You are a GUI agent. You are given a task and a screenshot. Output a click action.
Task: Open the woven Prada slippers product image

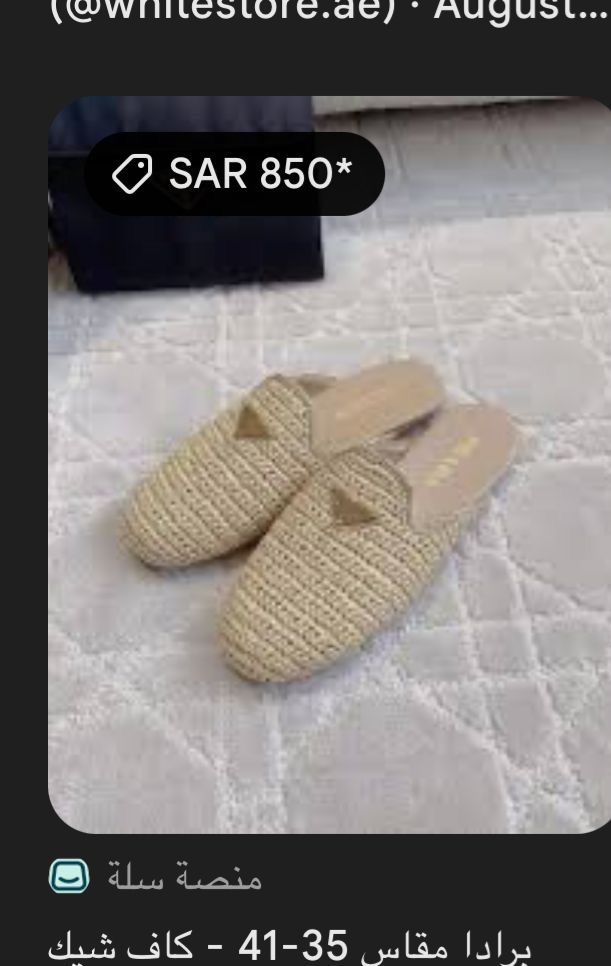click(330, 520)
